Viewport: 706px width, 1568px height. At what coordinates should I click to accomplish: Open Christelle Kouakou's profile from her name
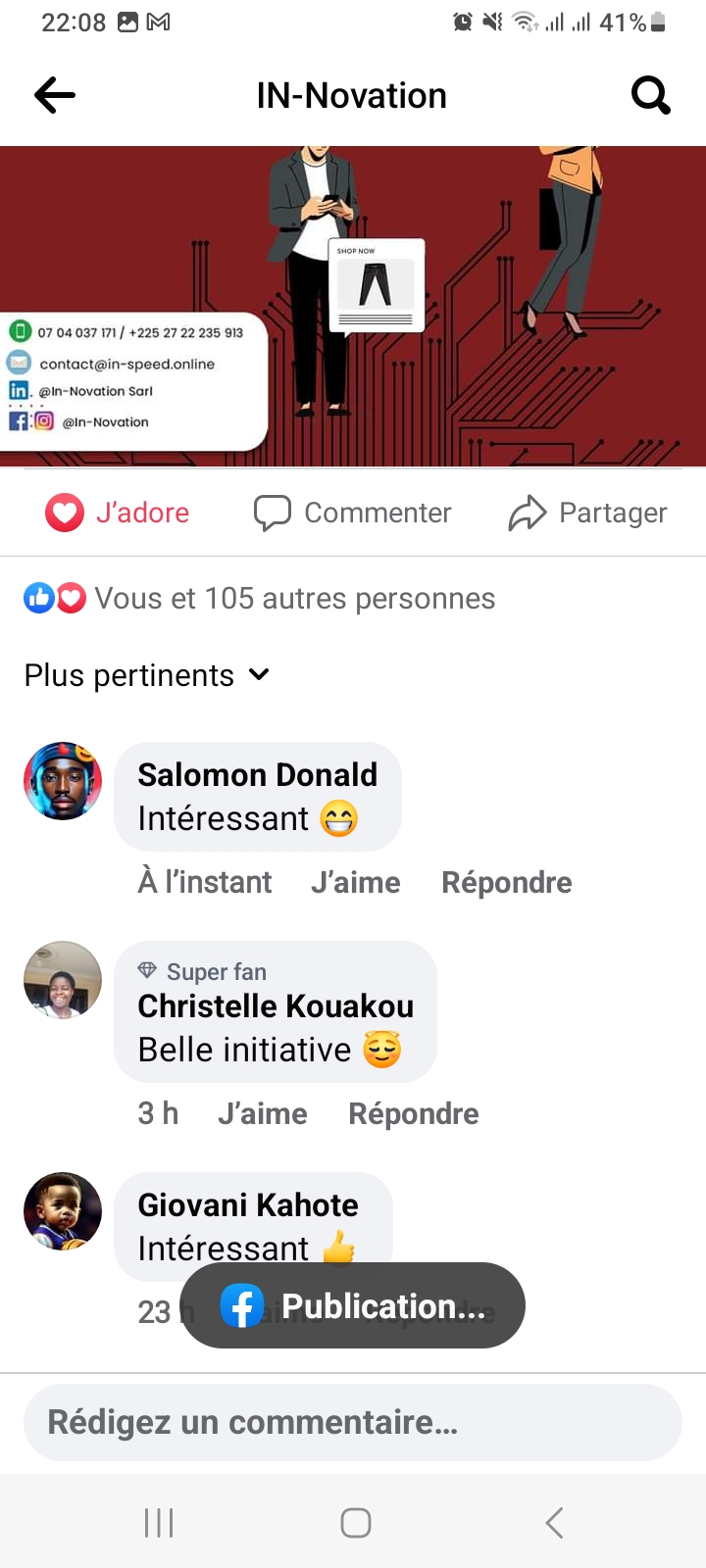click(x=276, y=1005)
